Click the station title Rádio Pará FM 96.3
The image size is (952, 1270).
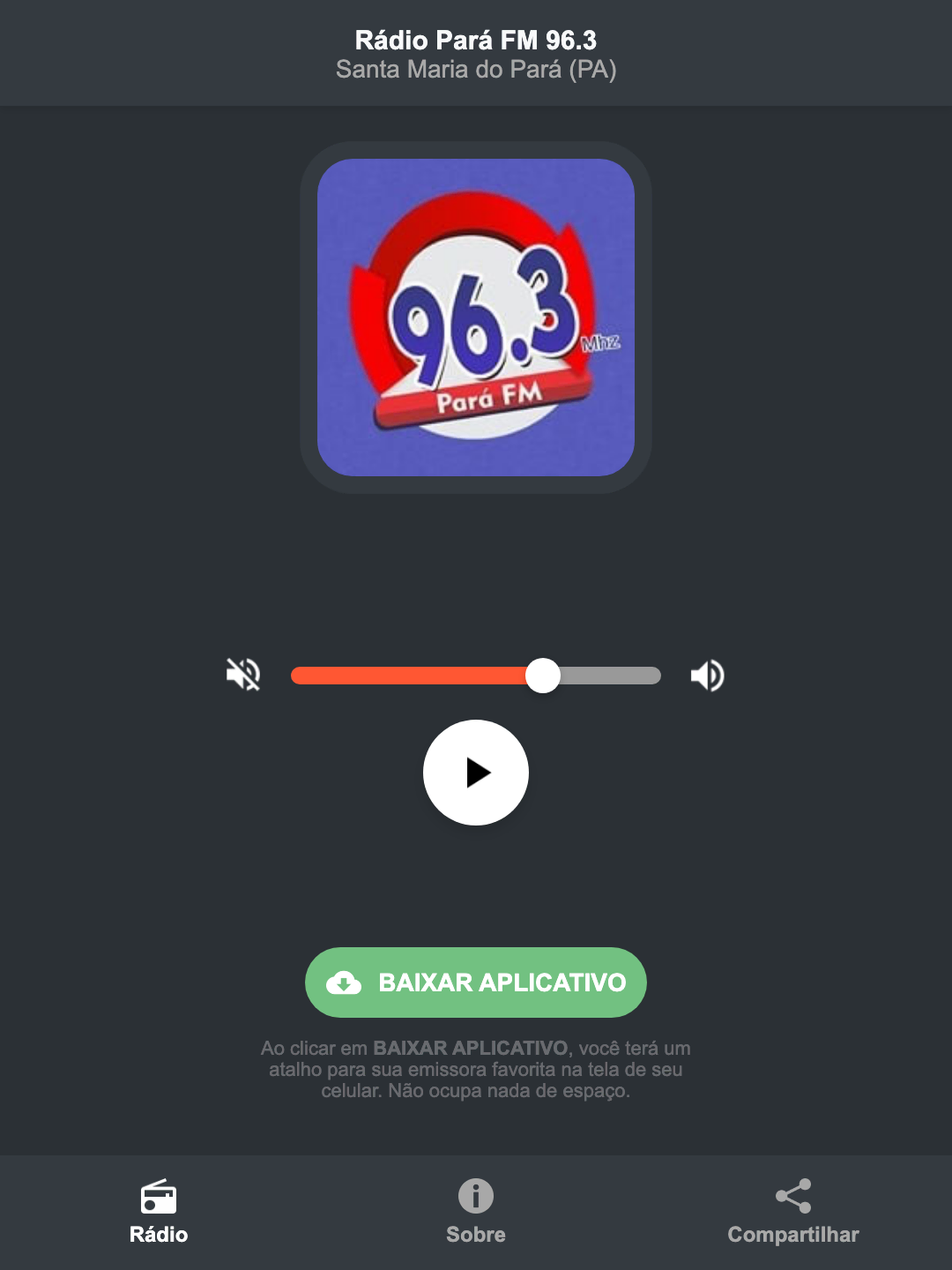coord(475,39)
